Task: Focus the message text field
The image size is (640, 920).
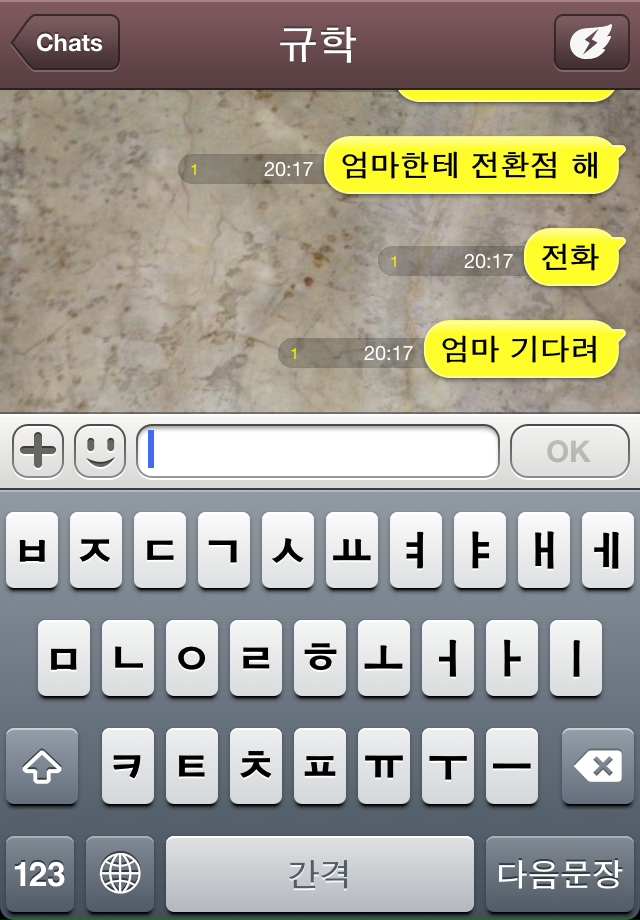Action: click(x=318, y=451)
